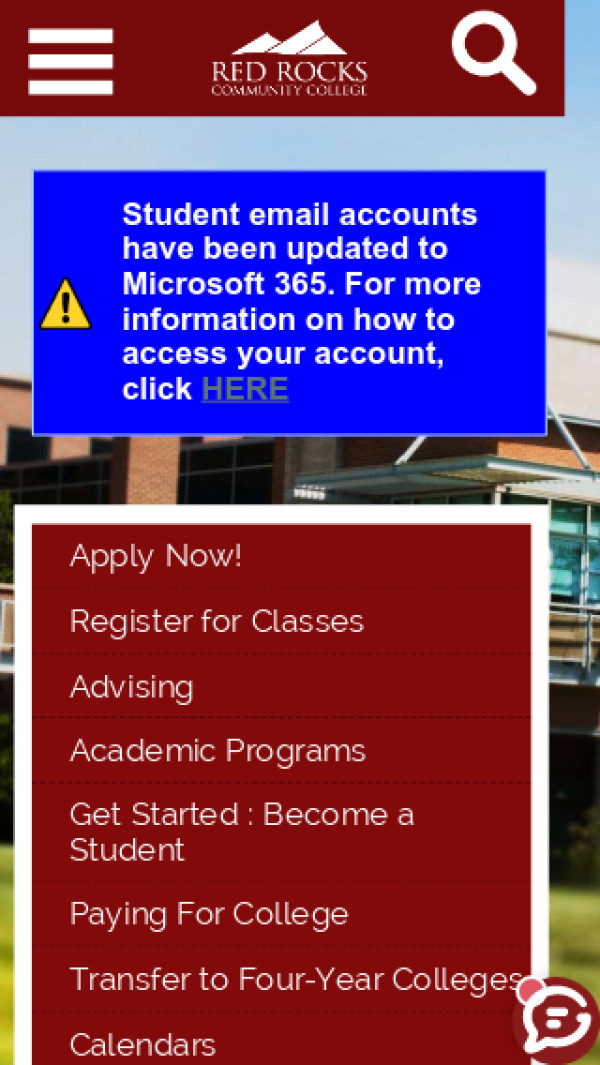Open the hamburger navigation menu
Screen dimensions: 600x1065
point(70,61)
